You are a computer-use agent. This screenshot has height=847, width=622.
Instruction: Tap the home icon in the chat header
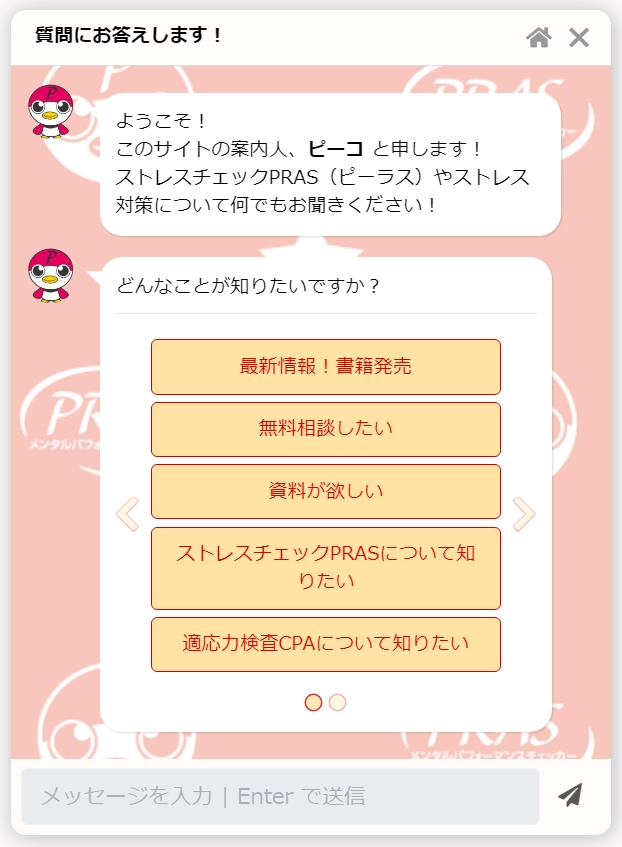click(539, 38)
